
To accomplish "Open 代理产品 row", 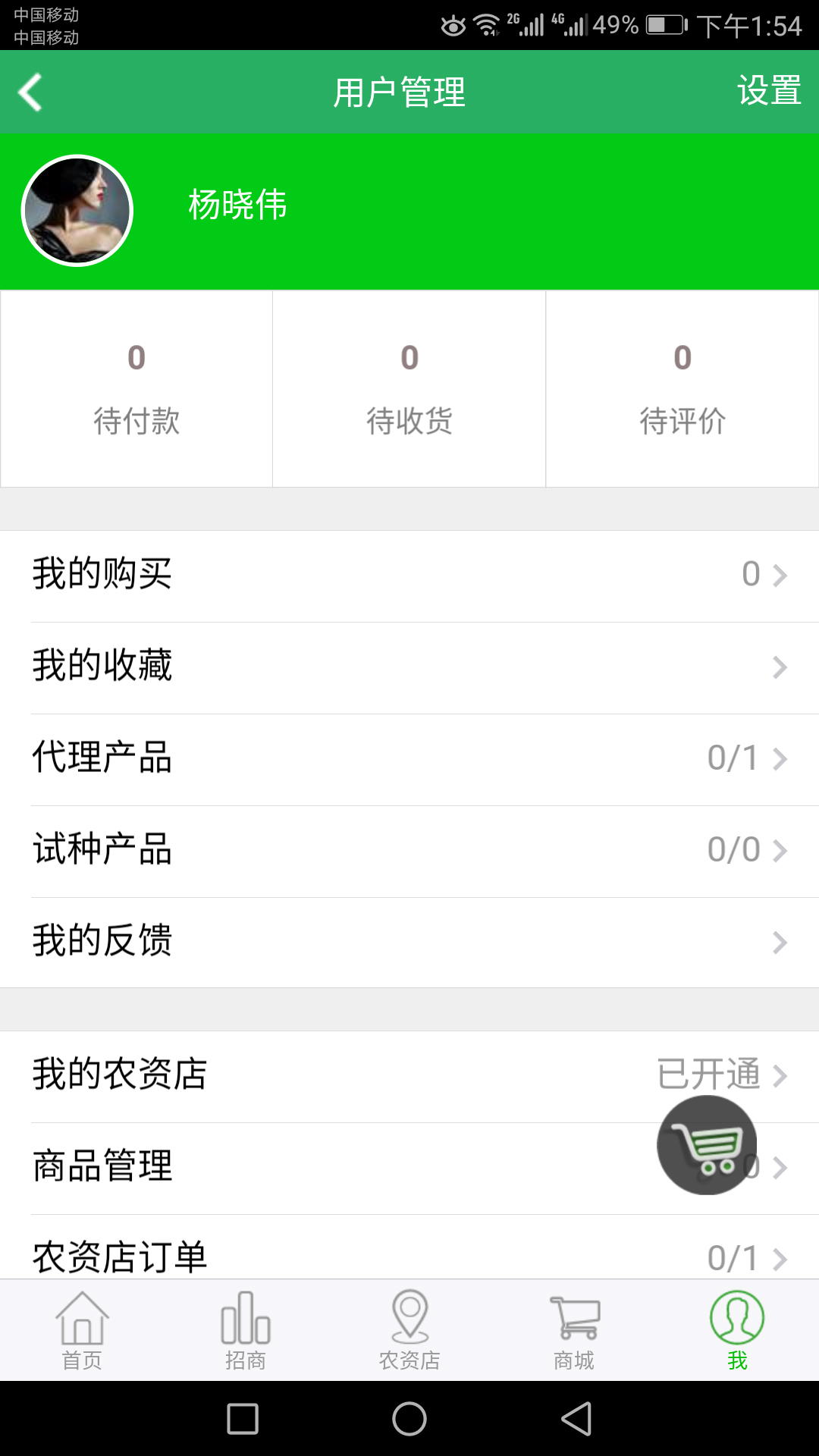I will 409,759.
